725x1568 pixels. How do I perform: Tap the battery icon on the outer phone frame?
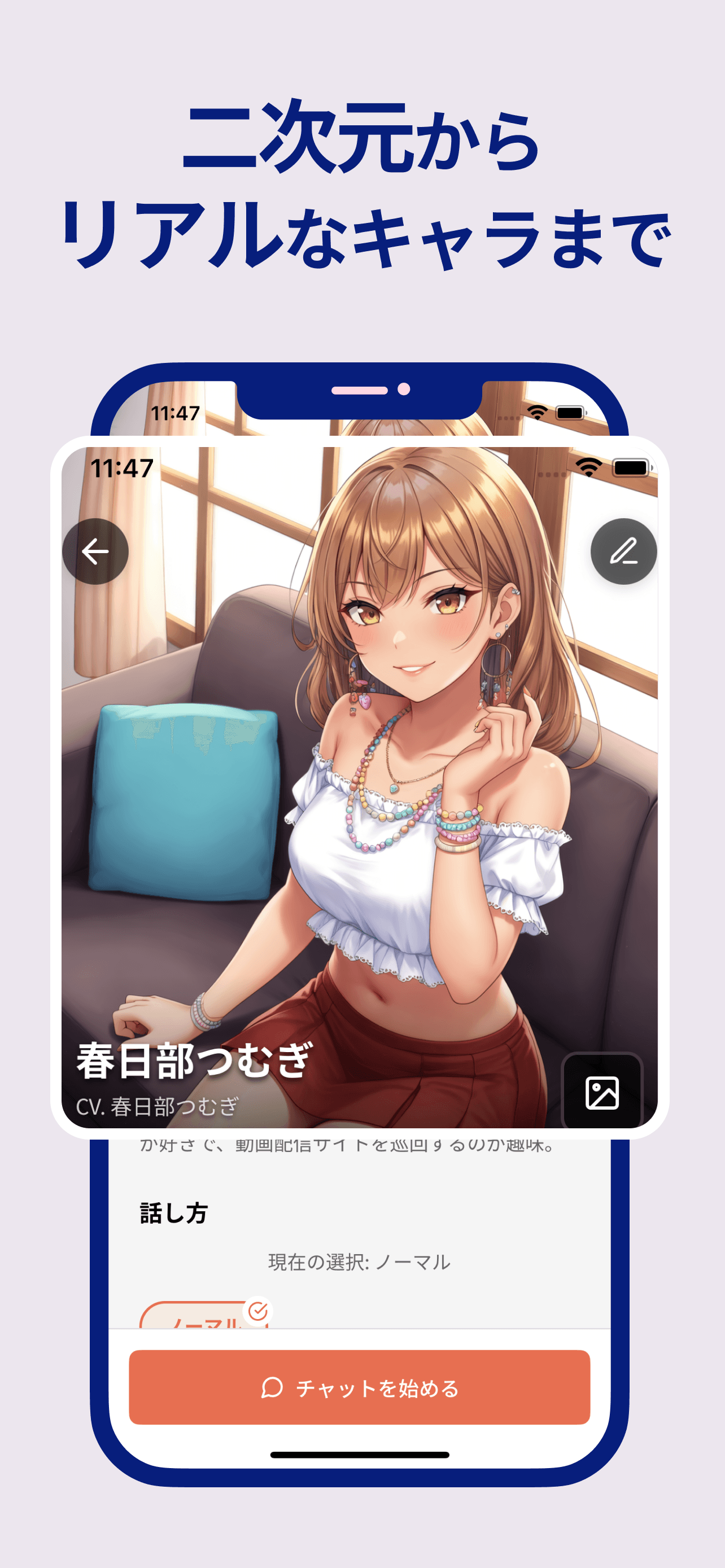point(571,413)
